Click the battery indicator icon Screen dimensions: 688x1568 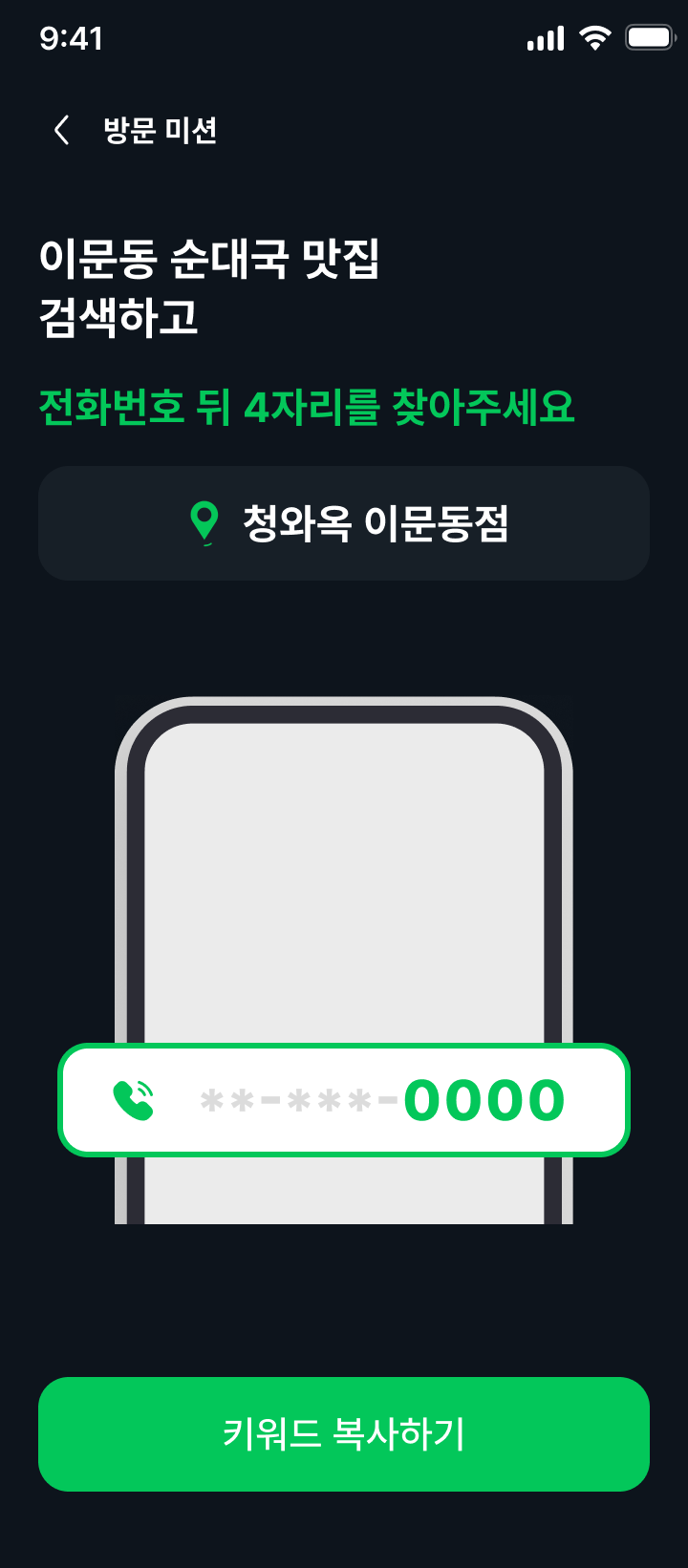click(648, 36)
